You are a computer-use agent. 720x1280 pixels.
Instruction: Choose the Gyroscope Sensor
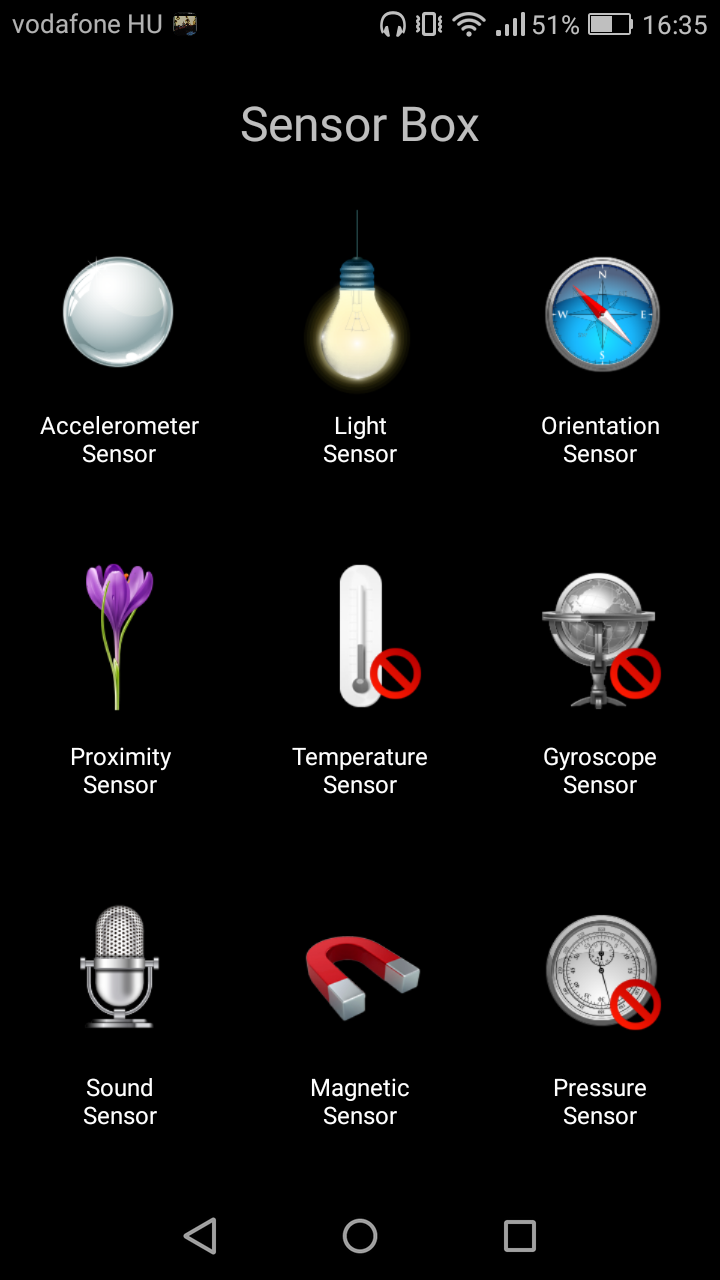600,640
